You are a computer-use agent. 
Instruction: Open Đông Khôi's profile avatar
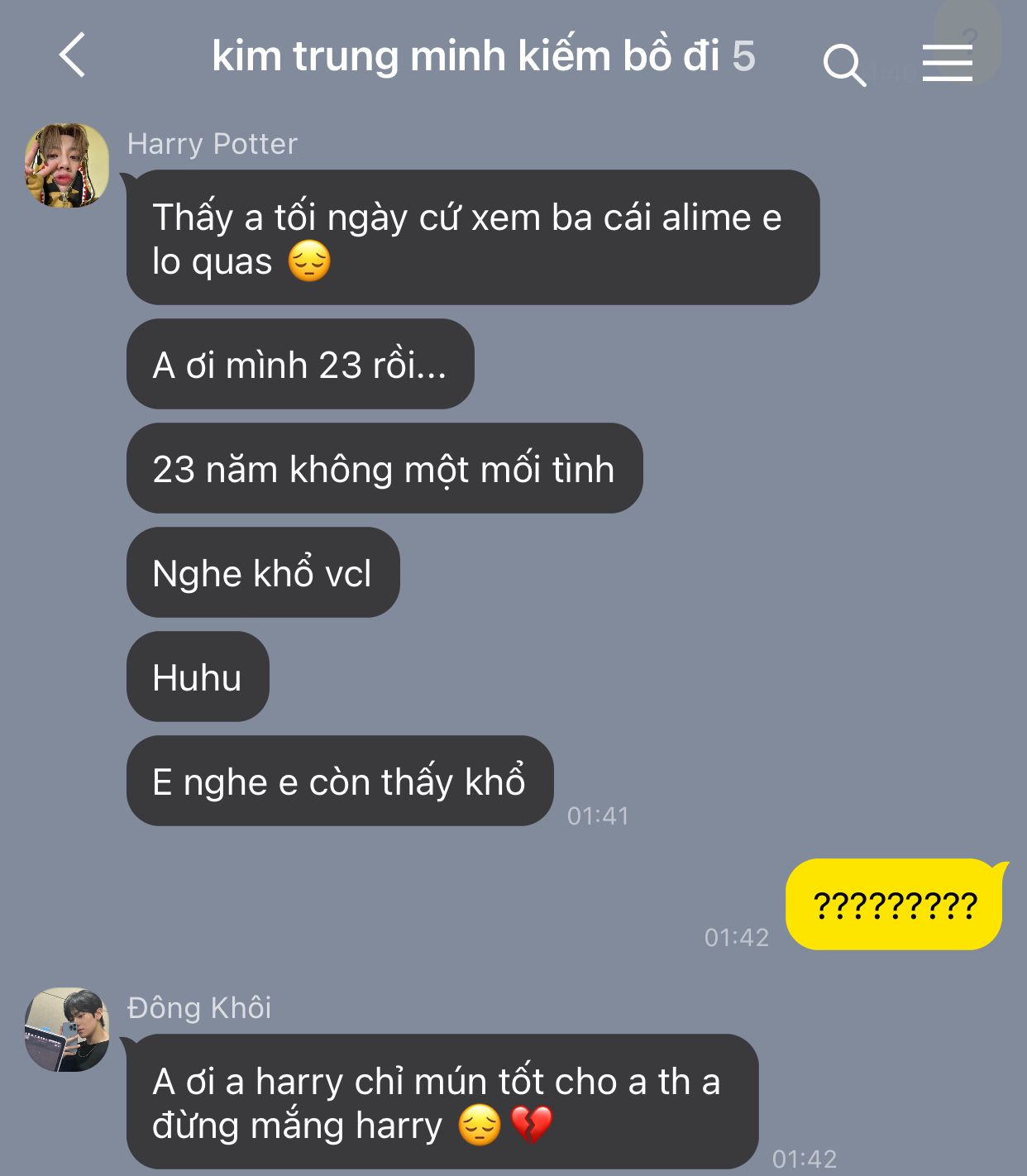coord(67,1030)
